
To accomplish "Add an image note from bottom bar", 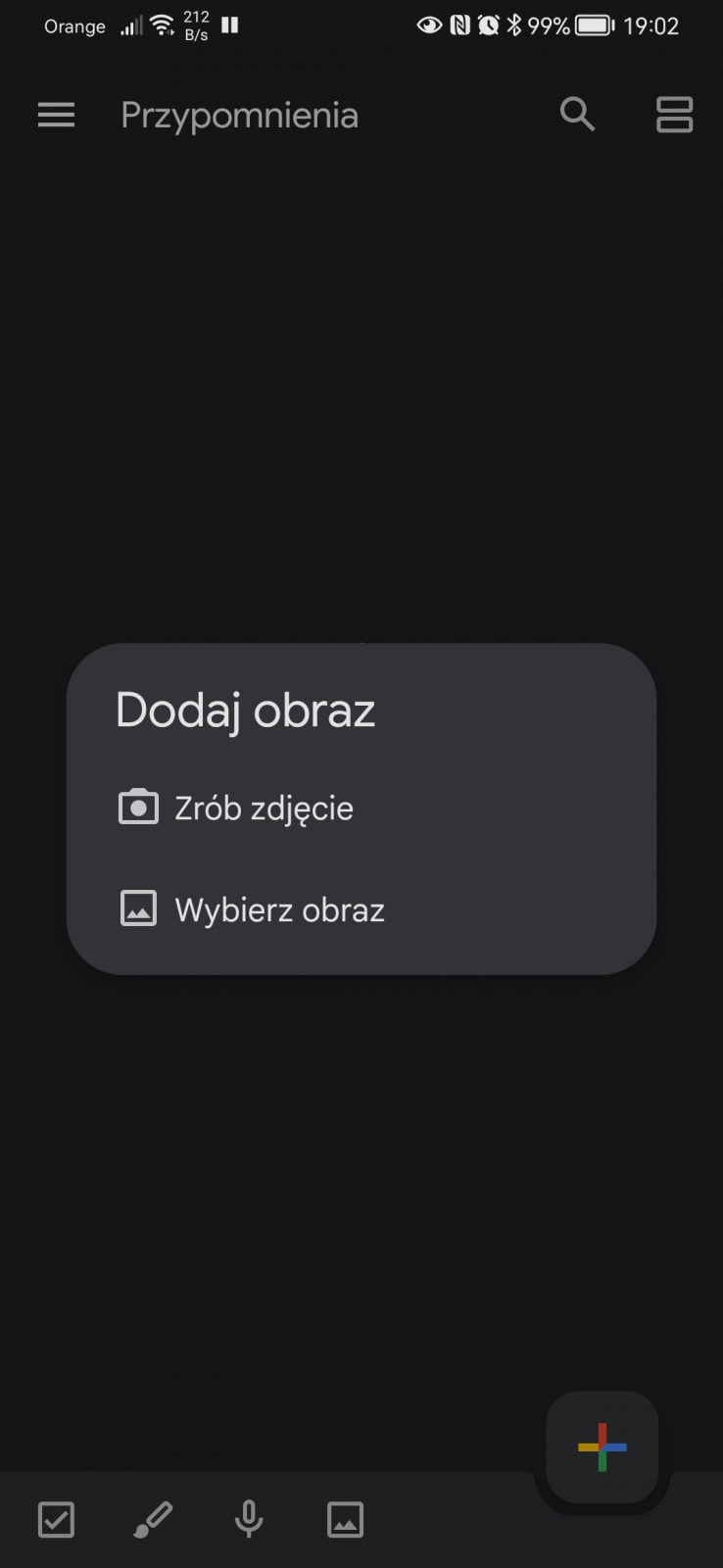I will (x=345, y=1520).
